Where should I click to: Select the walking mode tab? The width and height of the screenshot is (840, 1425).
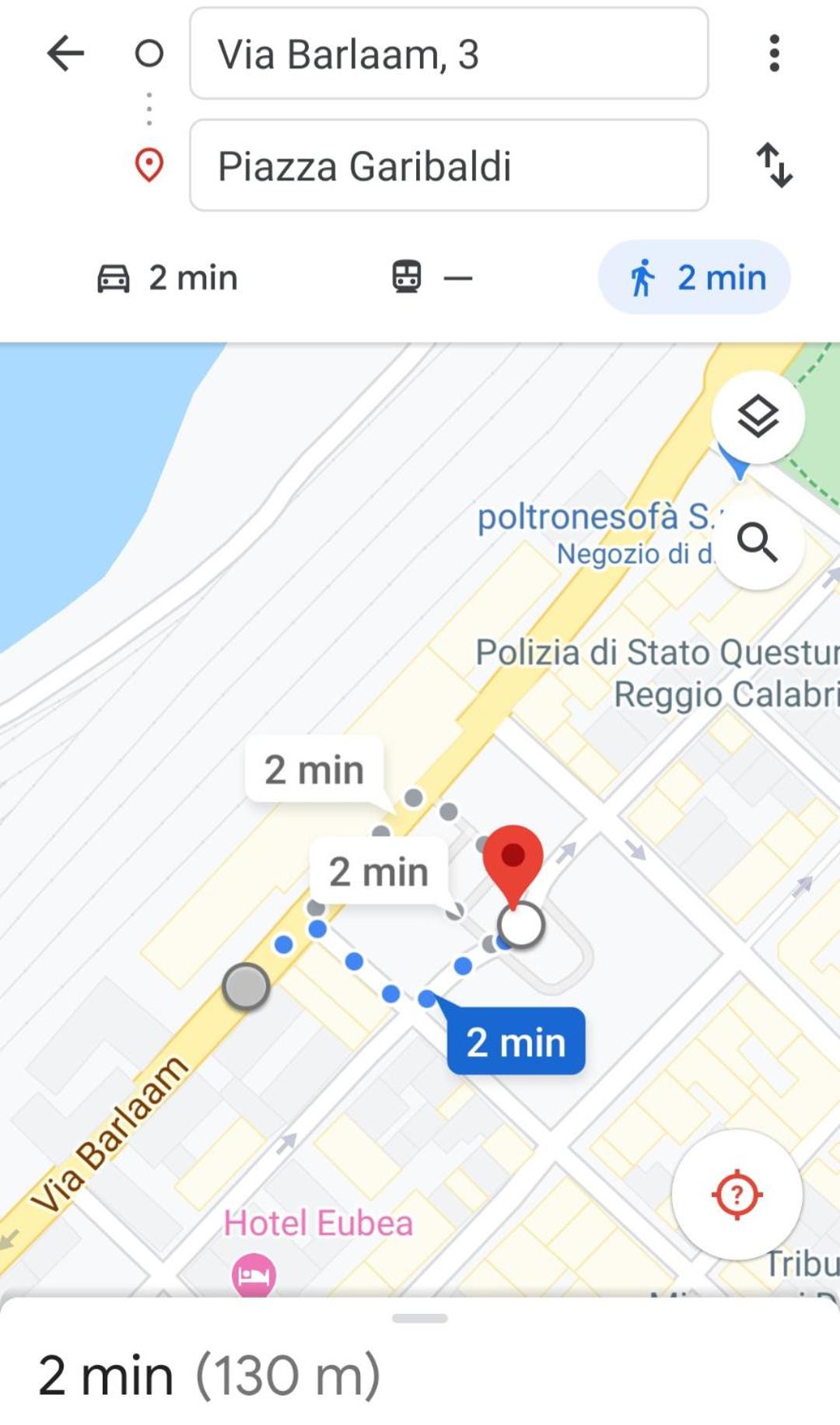point(694,278)
